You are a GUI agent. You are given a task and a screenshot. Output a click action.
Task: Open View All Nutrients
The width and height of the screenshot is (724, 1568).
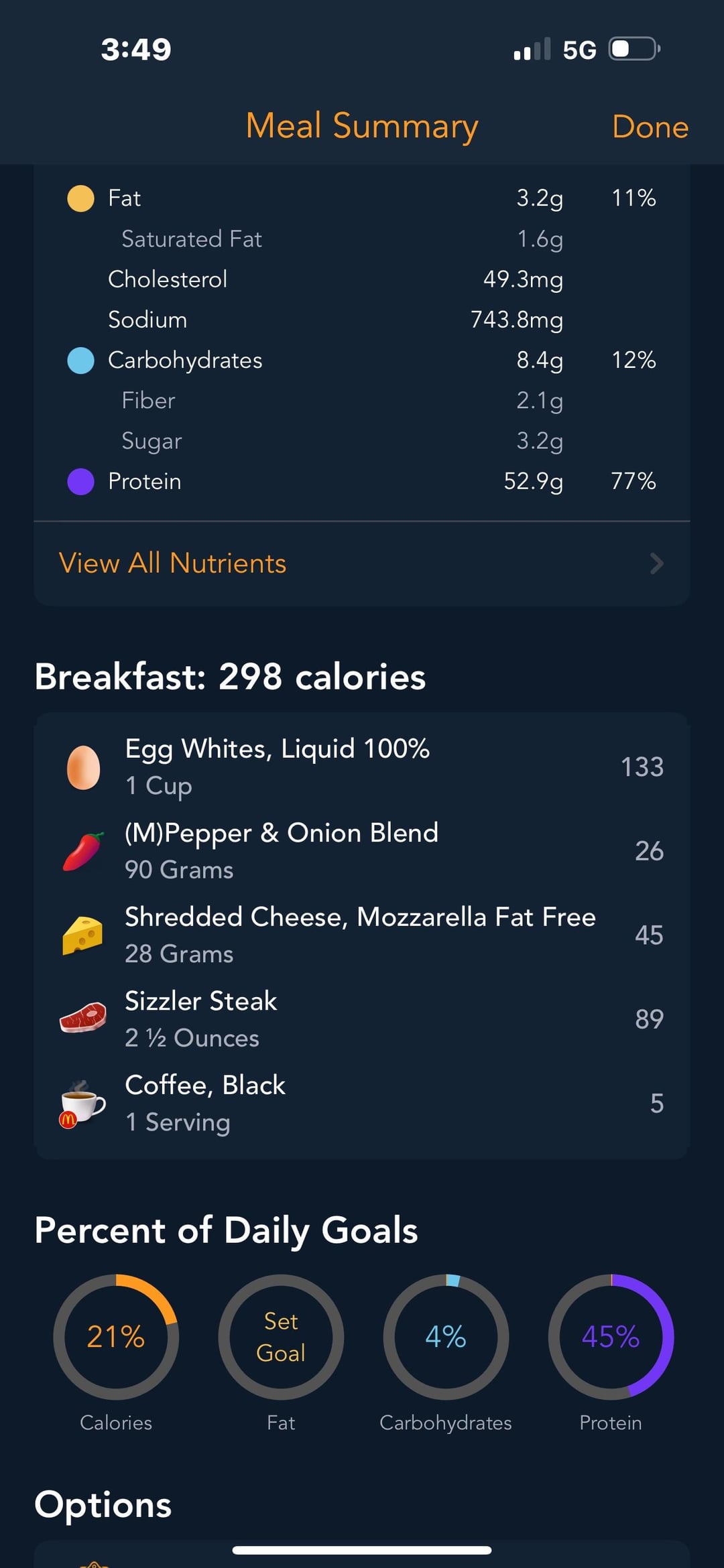pyautogui.click(x=361, y=564)
